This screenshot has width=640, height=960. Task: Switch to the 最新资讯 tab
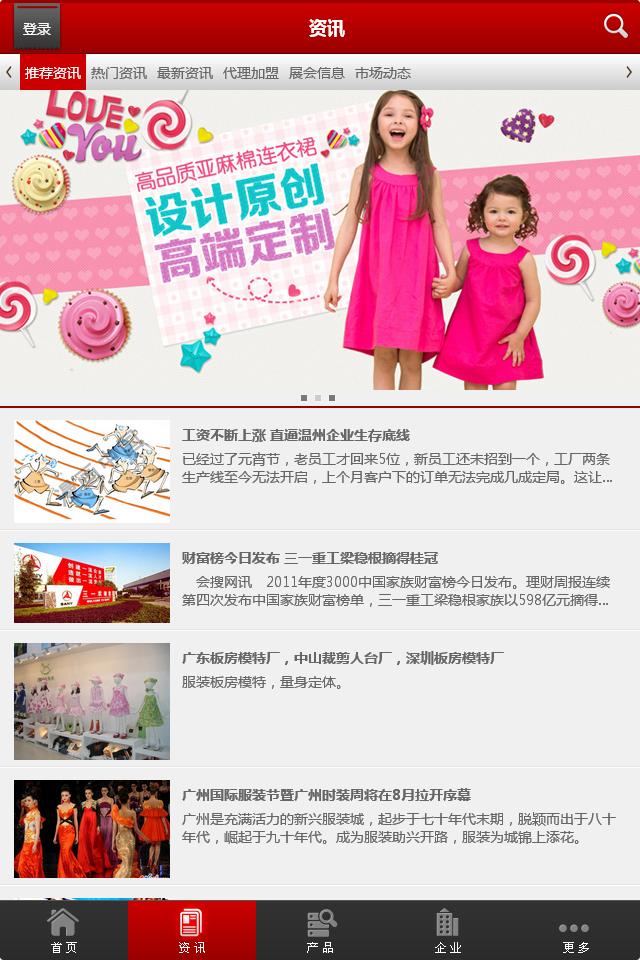pyautogui.click(x=185, y=73)
